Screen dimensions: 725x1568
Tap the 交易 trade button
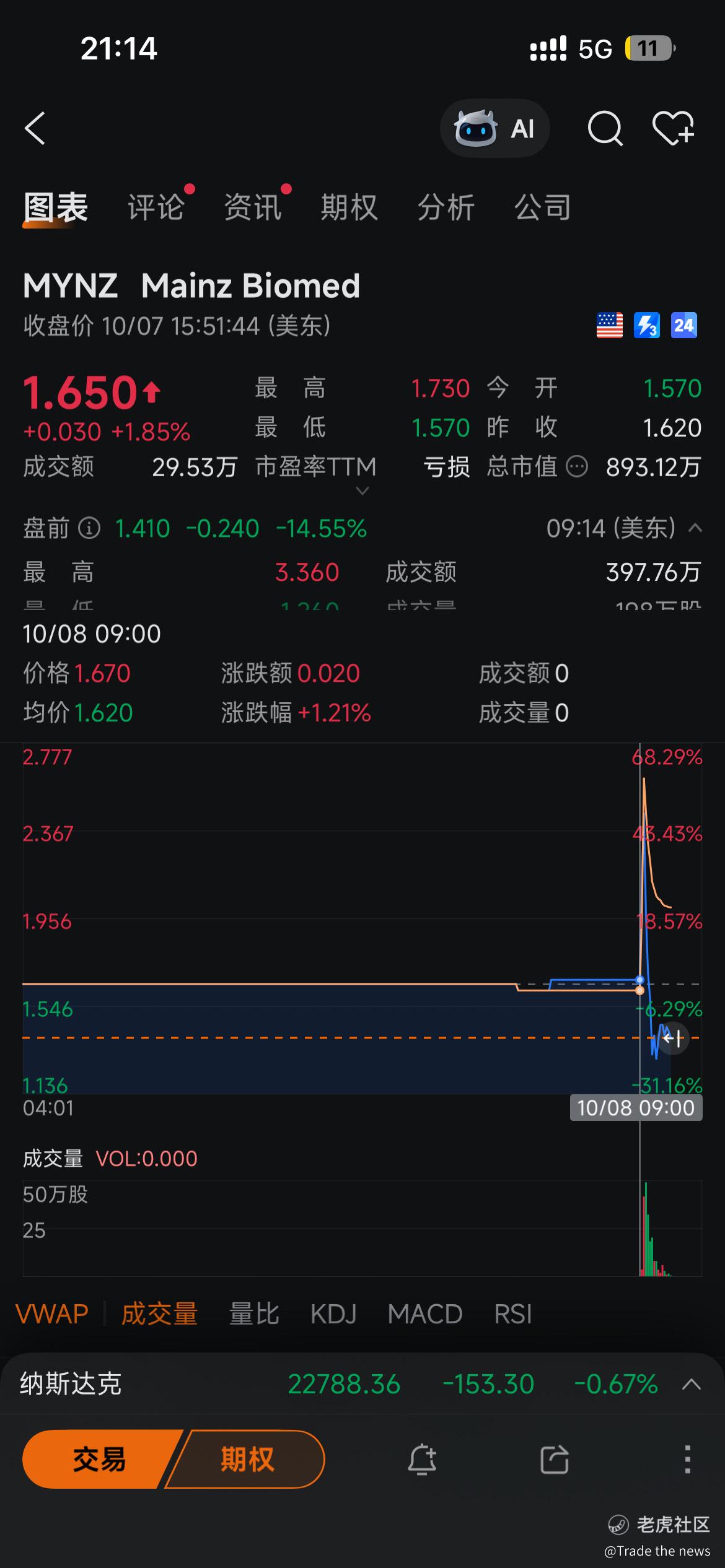point(99,1459)
